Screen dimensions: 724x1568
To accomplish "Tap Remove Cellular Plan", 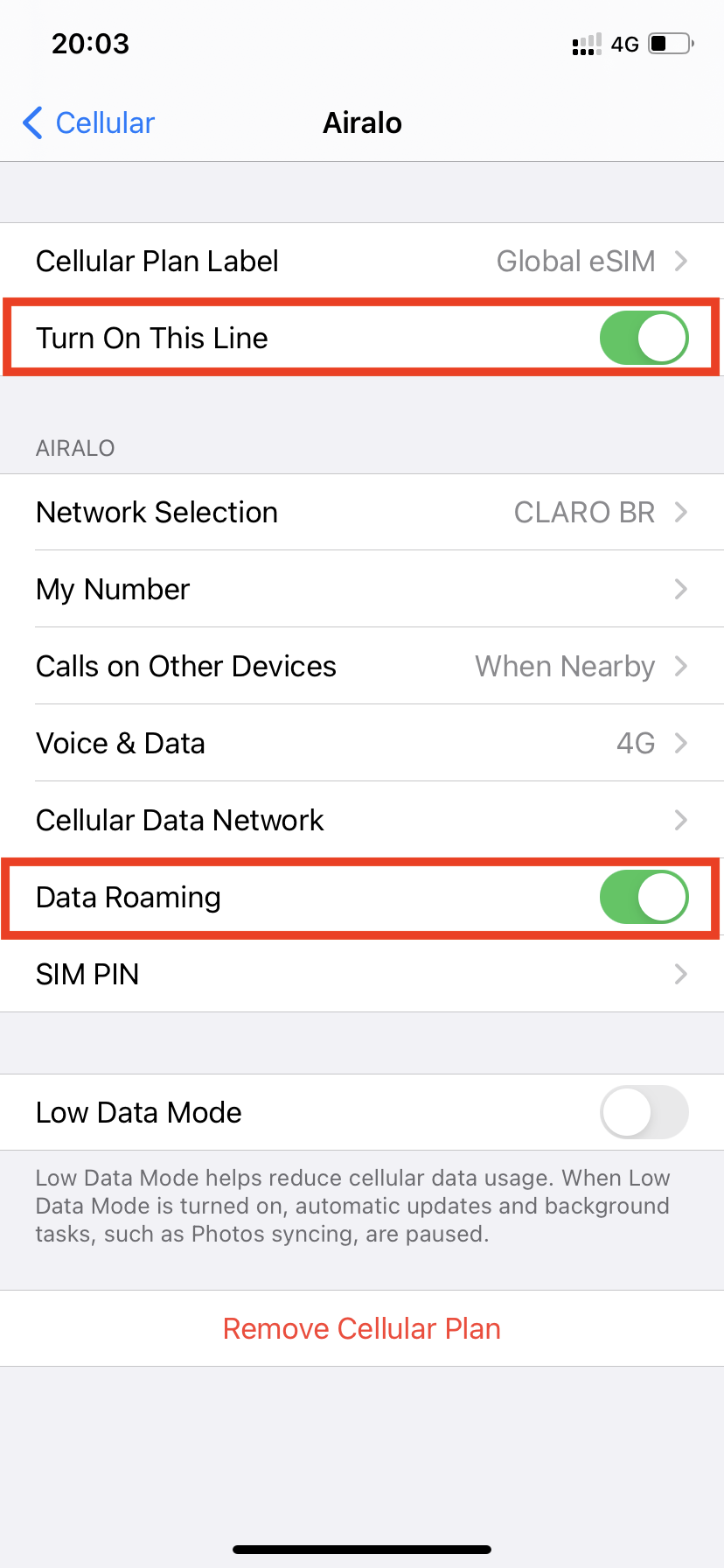I will tap(362, 1328).
